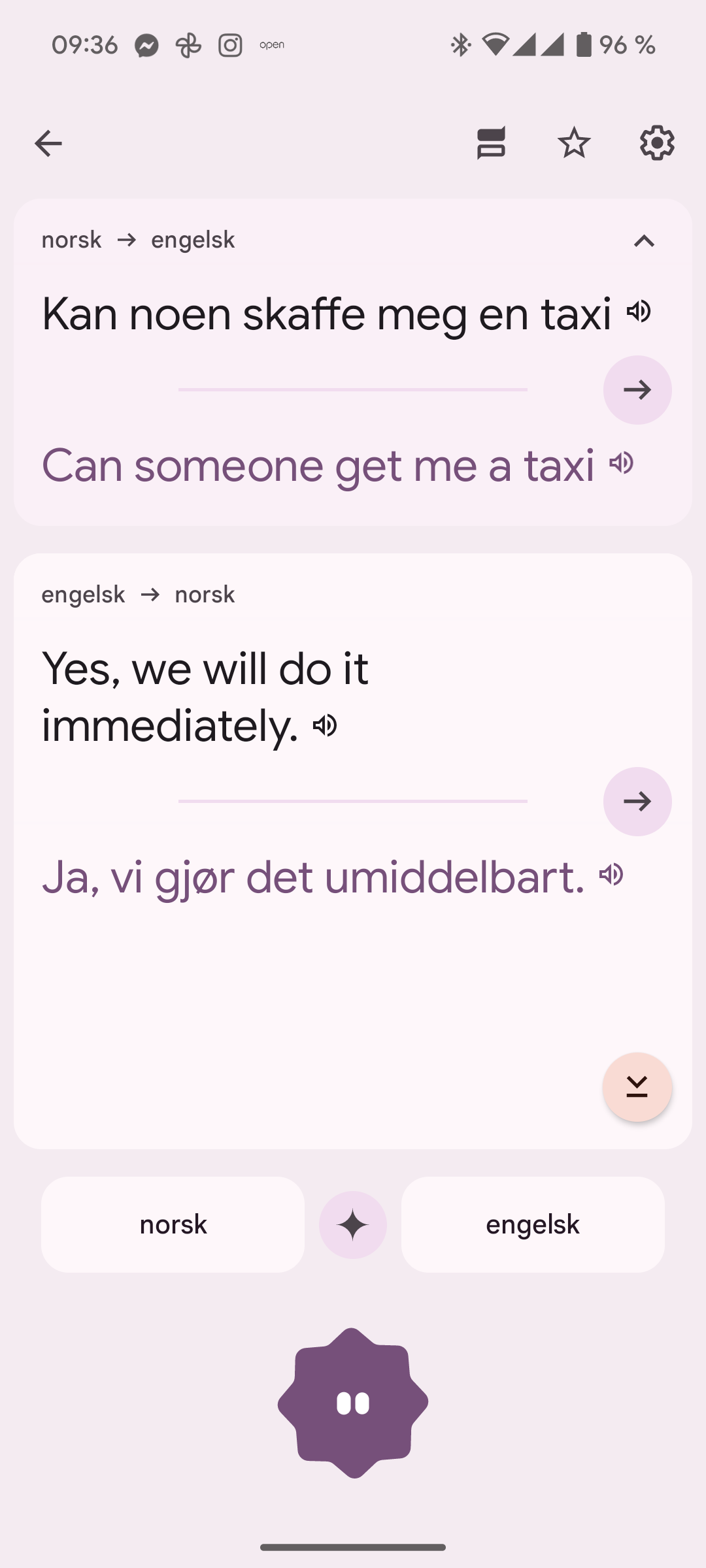This screenshot has width=706, height=1568.
Task: Go back using the top arrow
Action: (x=48, y=143)
